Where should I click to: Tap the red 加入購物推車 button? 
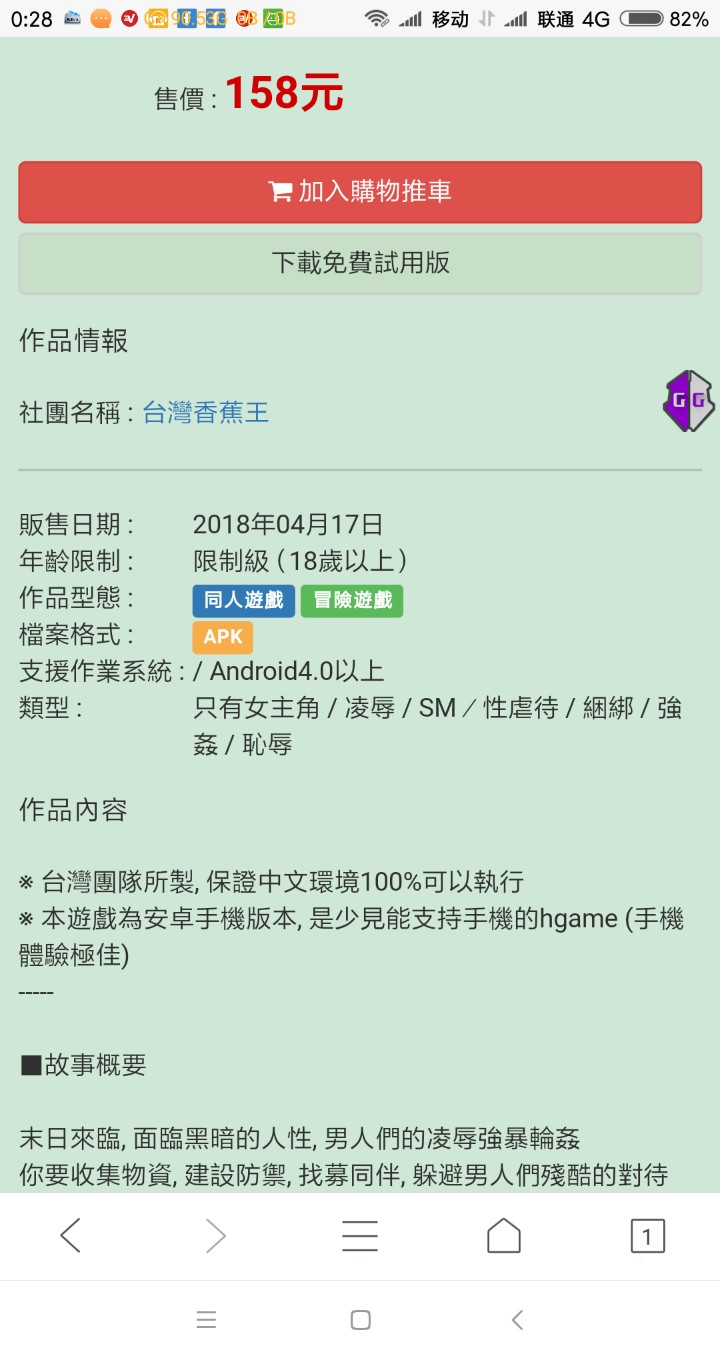point(360,192)
